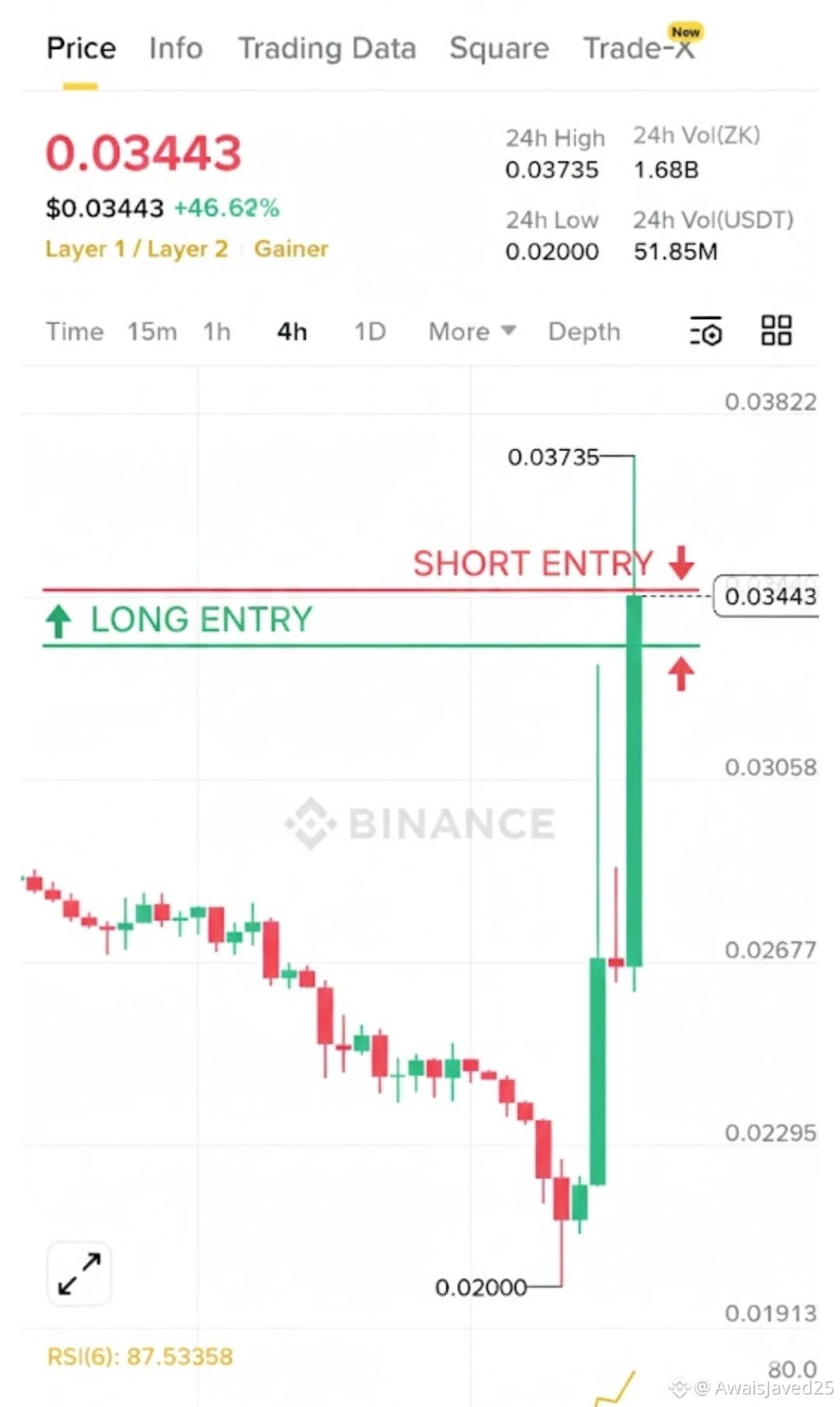Open the Layer 1 / Layer 2 tag
This screenshot has width=840, height=1407.
point(137,249)
